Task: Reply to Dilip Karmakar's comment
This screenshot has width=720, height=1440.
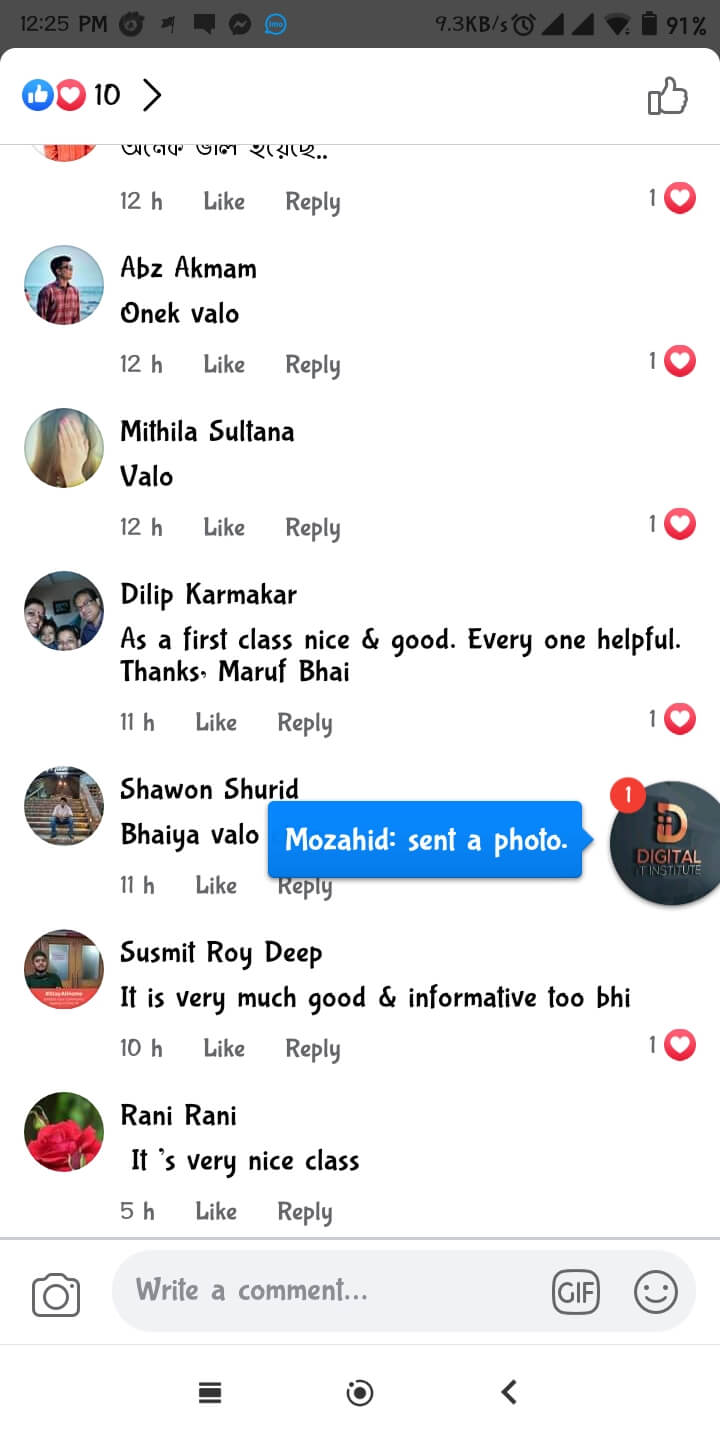Action: click(x=304, y=722)
